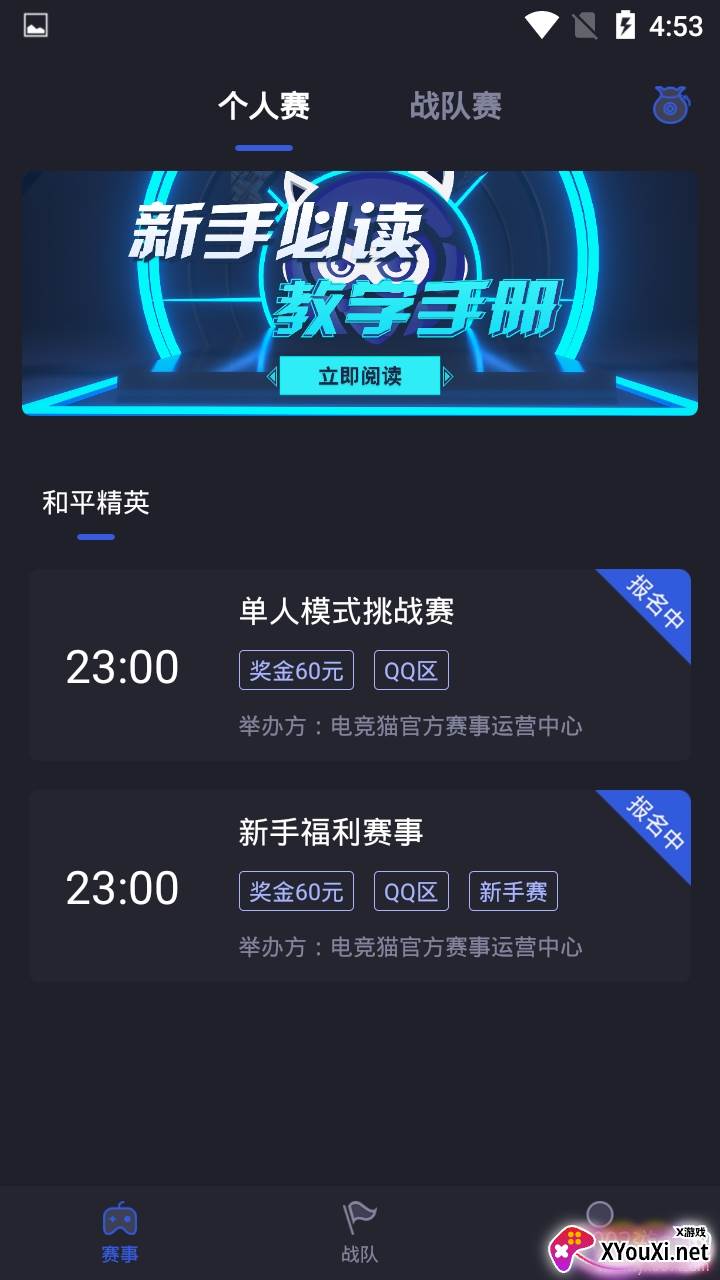Select the 和平精英 game category
The width and height of the screenshot is (720, 1280).
click(x=96, y=503)
